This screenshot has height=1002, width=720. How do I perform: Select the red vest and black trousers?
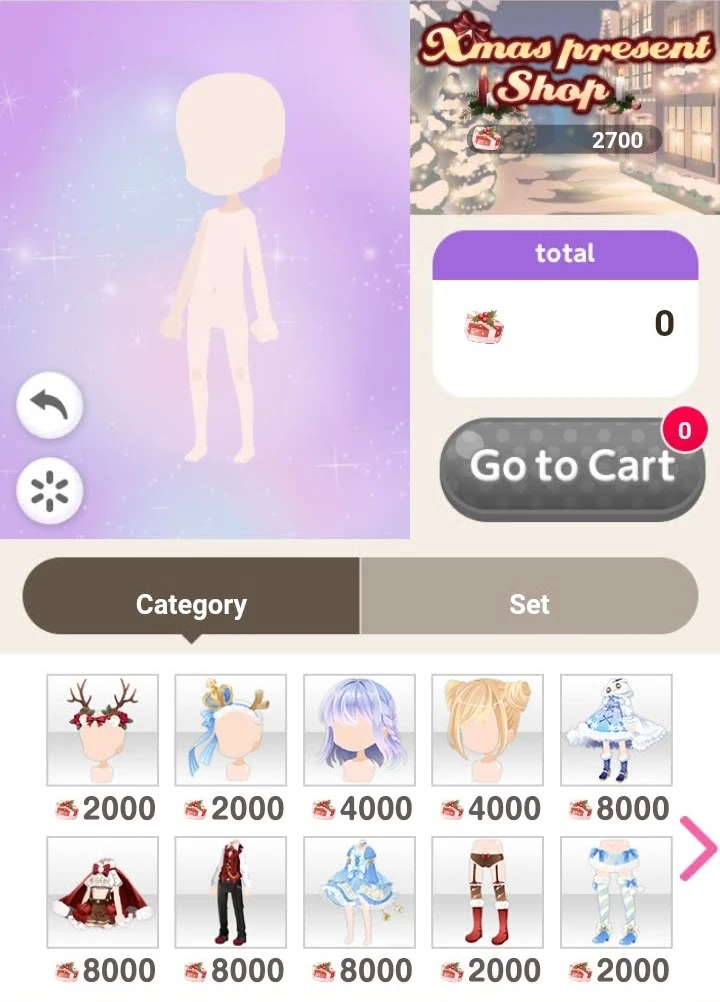(230, 892)
